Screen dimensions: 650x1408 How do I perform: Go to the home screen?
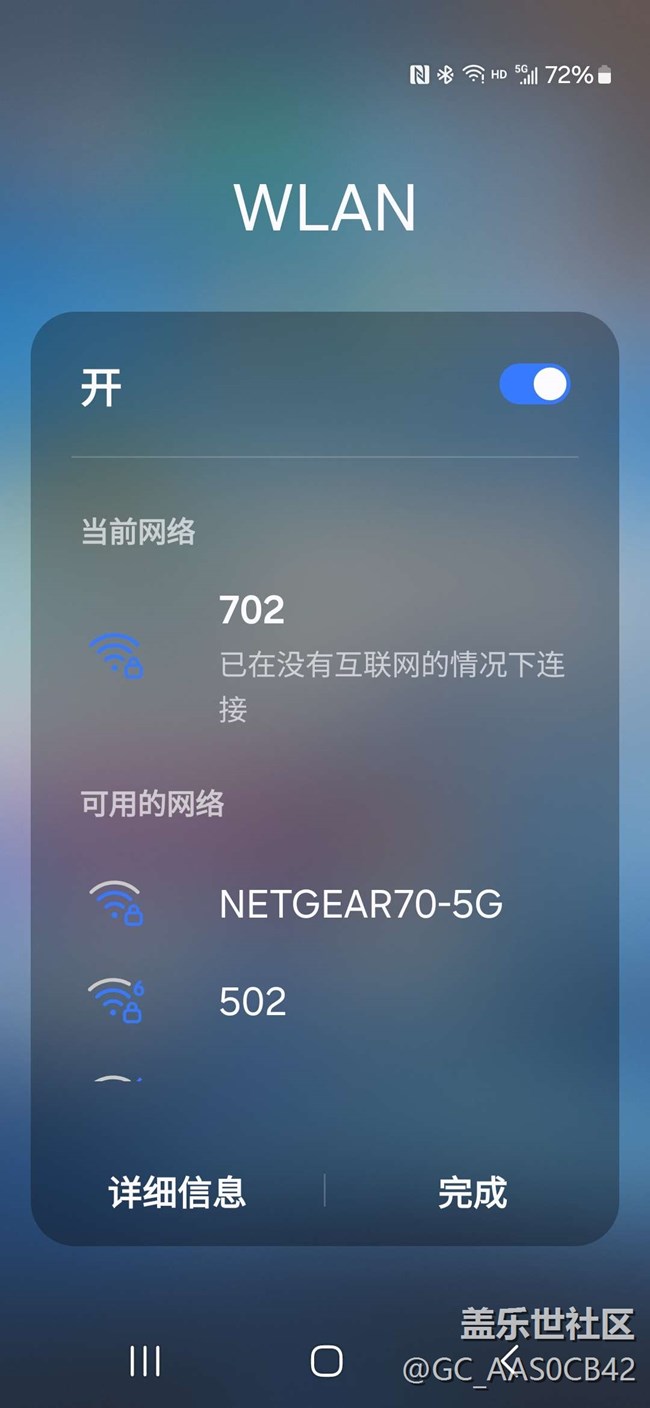326,1361
